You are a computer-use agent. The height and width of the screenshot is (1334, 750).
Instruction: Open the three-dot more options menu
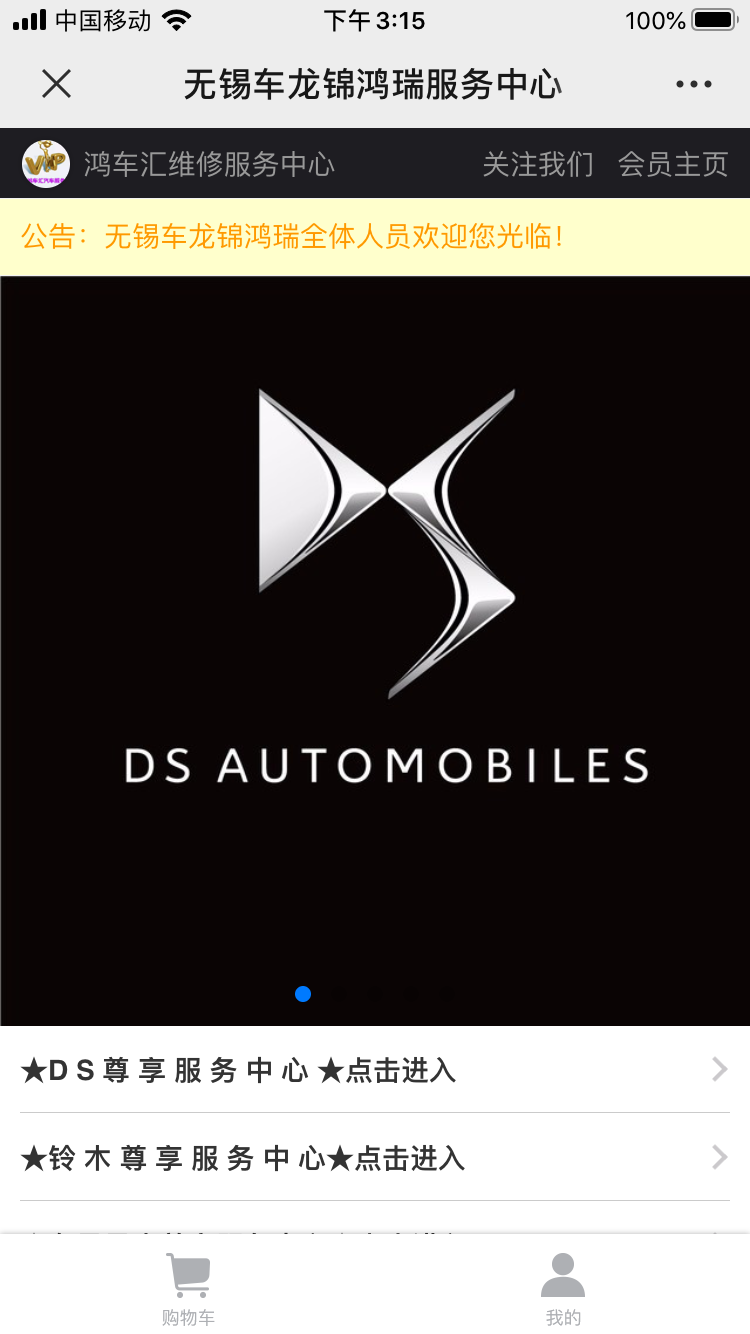click(x=693, y=85)
